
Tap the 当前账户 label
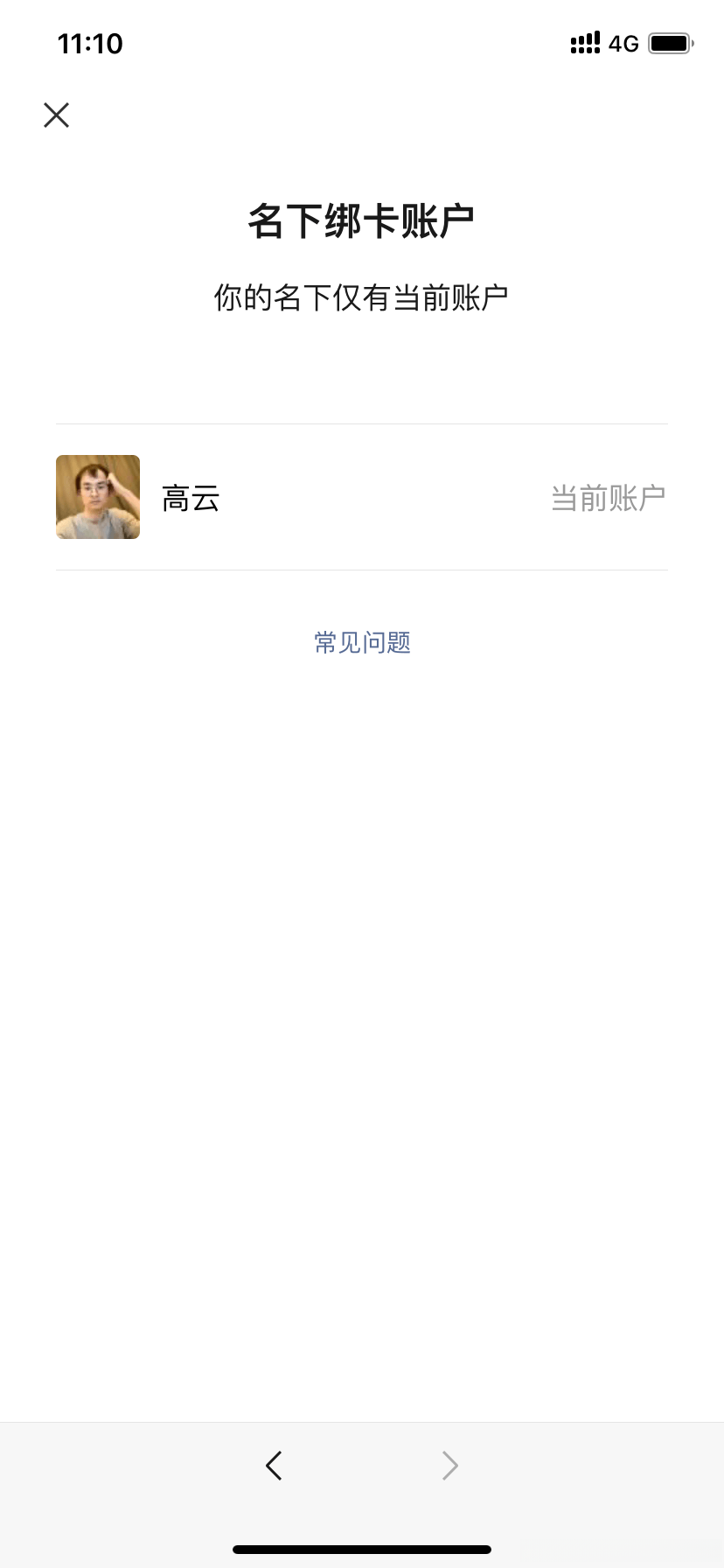(x=609, y=494)
